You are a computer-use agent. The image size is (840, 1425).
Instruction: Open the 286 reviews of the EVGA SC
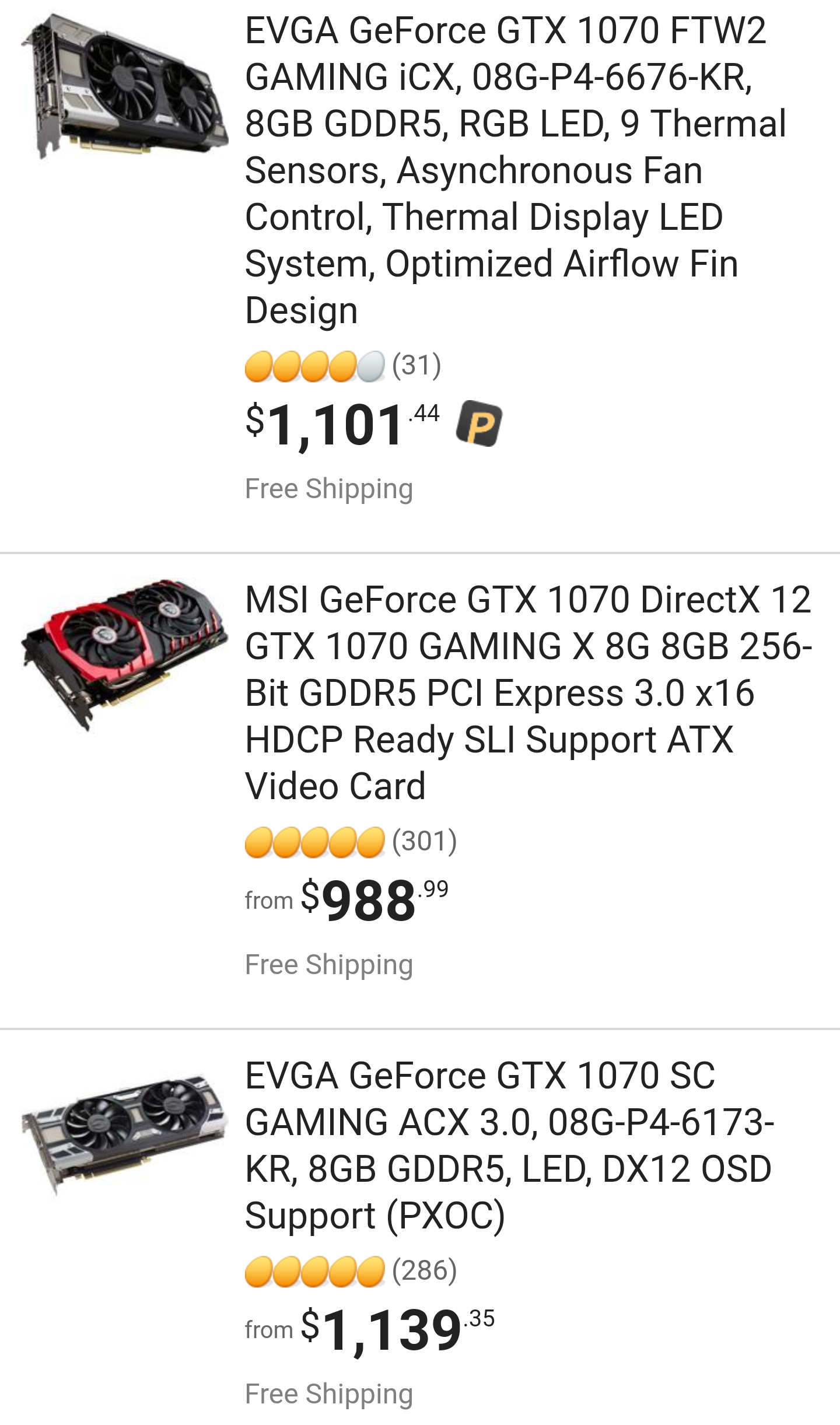(351, 1271)
